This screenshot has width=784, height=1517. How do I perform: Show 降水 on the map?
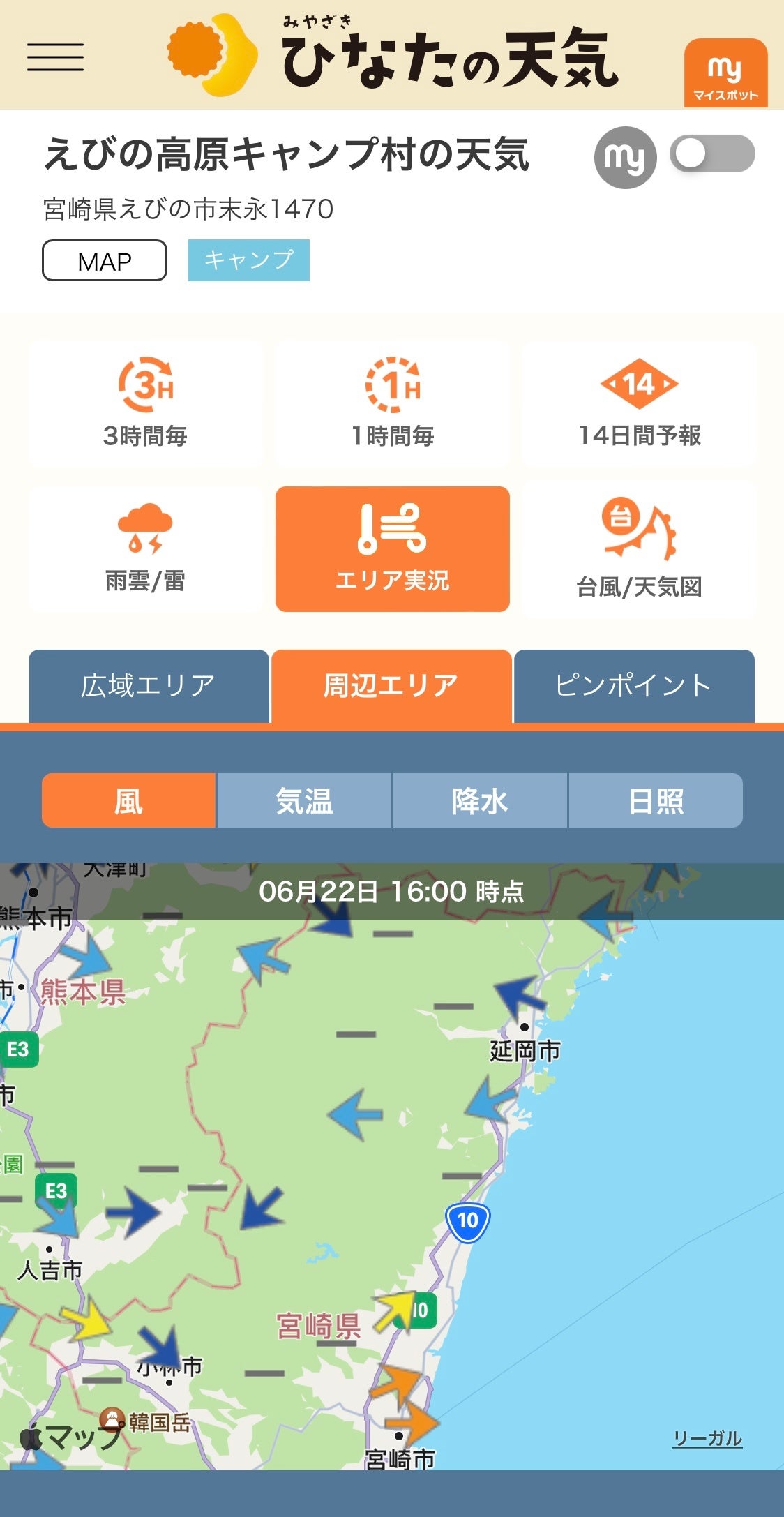pos(480,800)
